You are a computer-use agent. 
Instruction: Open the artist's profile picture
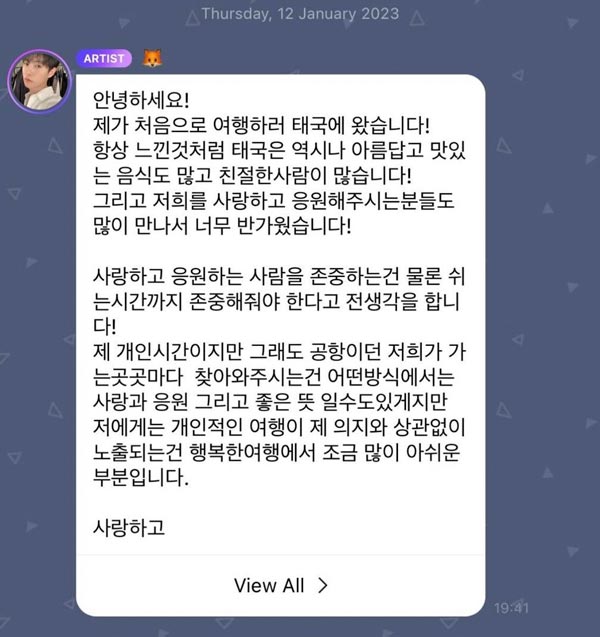click(x=40, y=81)
